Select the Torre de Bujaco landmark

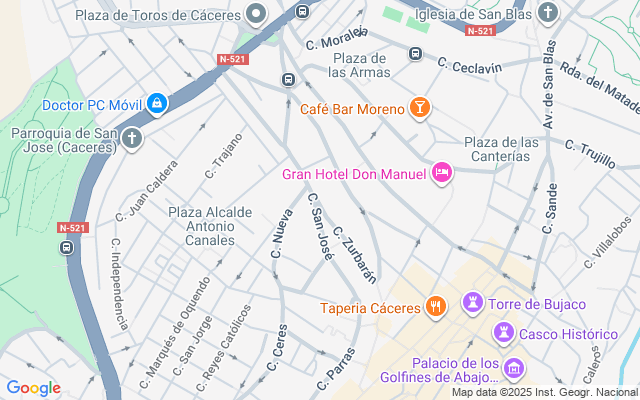point(473,303)
